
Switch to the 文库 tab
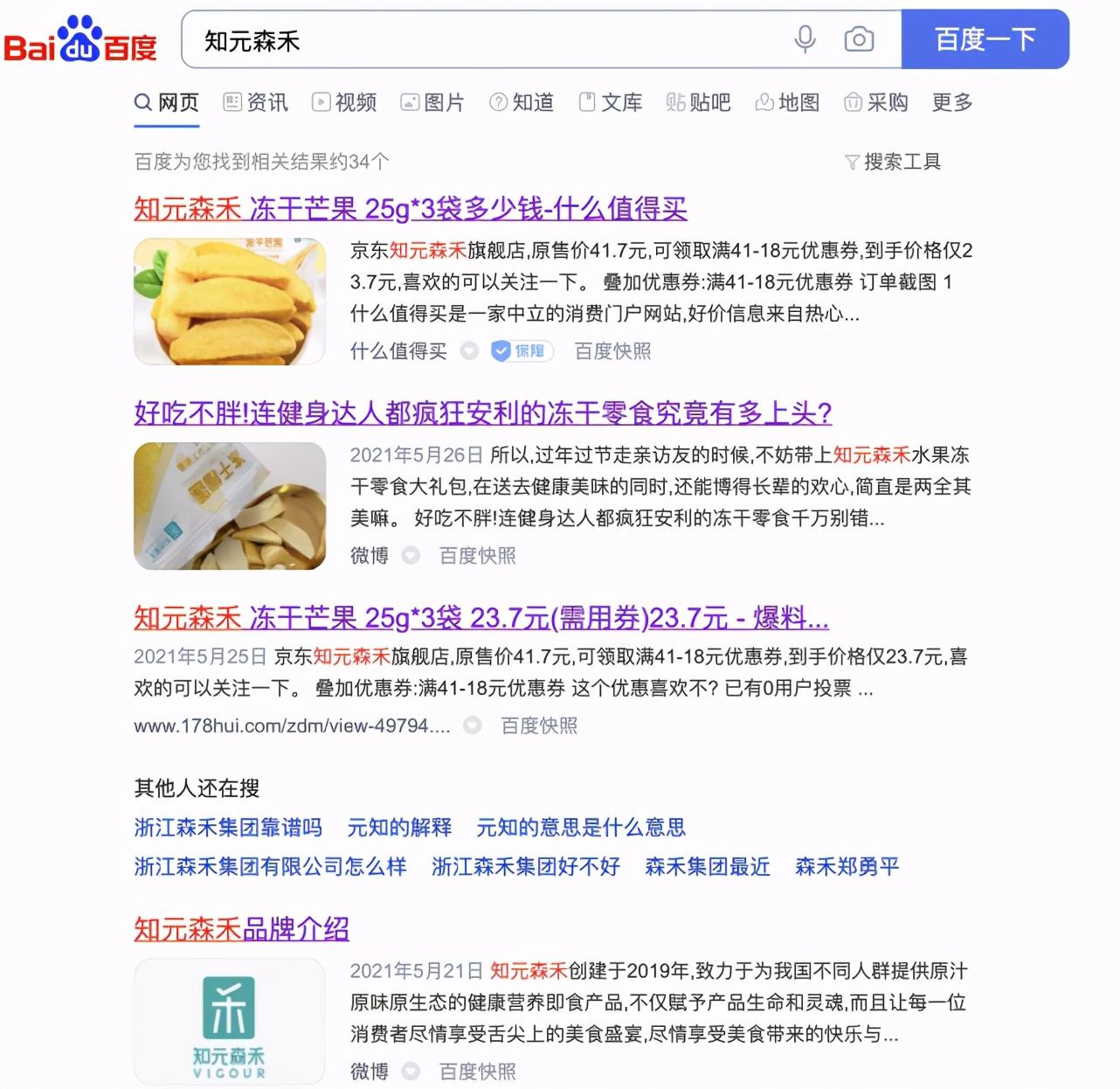pos(611,102)
